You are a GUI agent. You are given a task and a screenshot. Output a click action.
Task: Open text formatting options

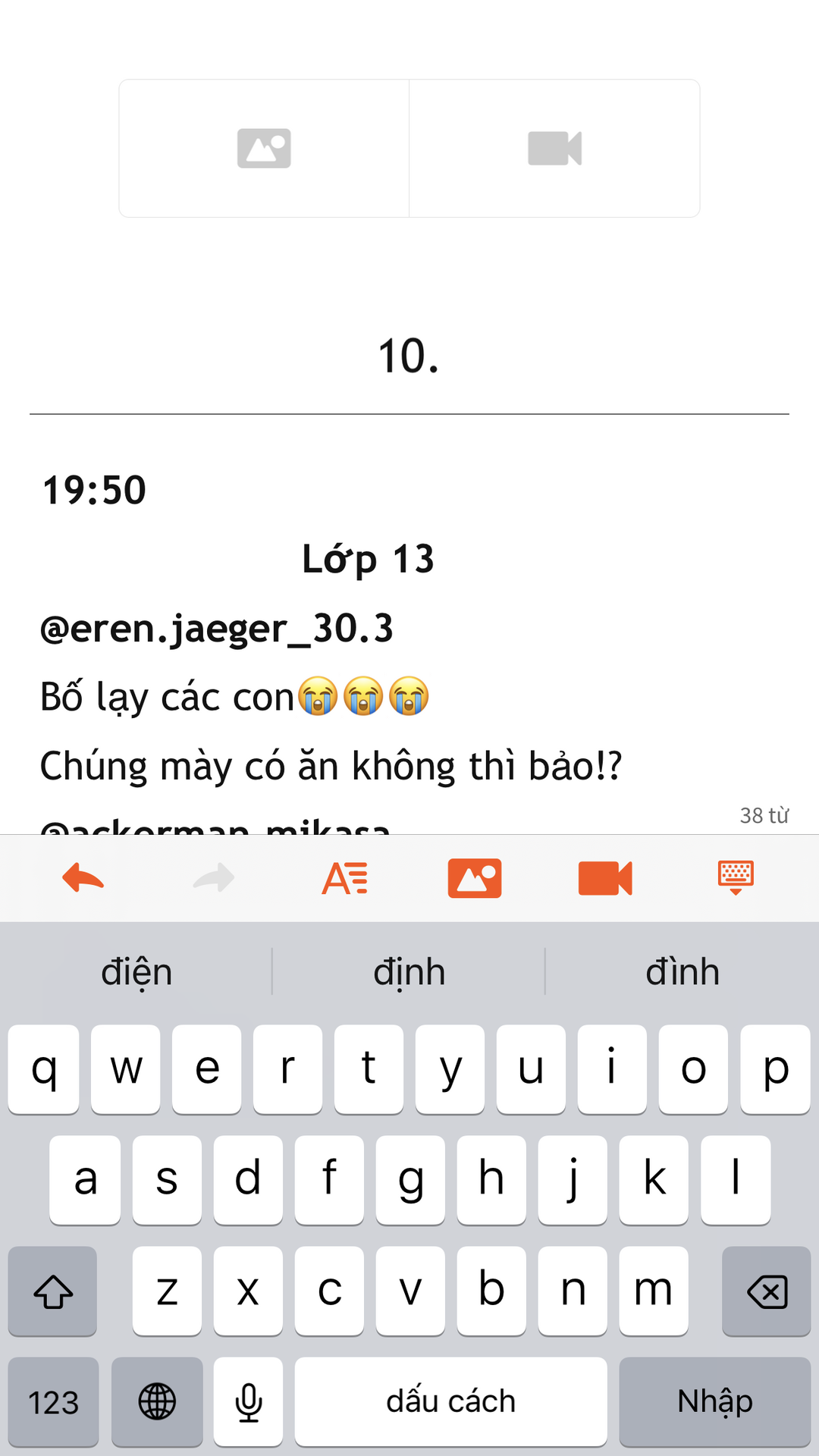pos(345,878)
